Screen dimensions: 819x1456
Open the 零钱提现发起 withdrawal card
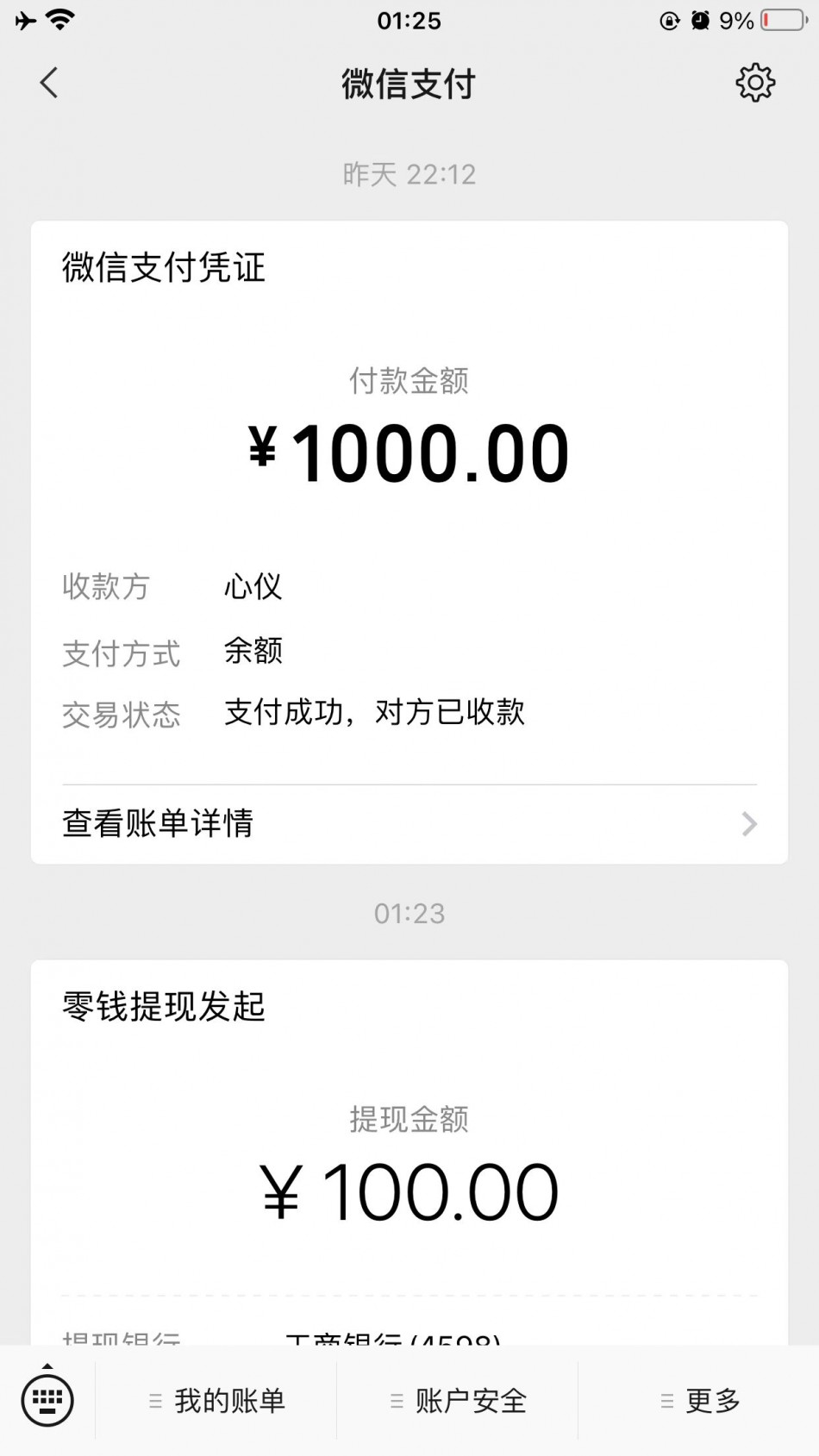point(409,1153)
